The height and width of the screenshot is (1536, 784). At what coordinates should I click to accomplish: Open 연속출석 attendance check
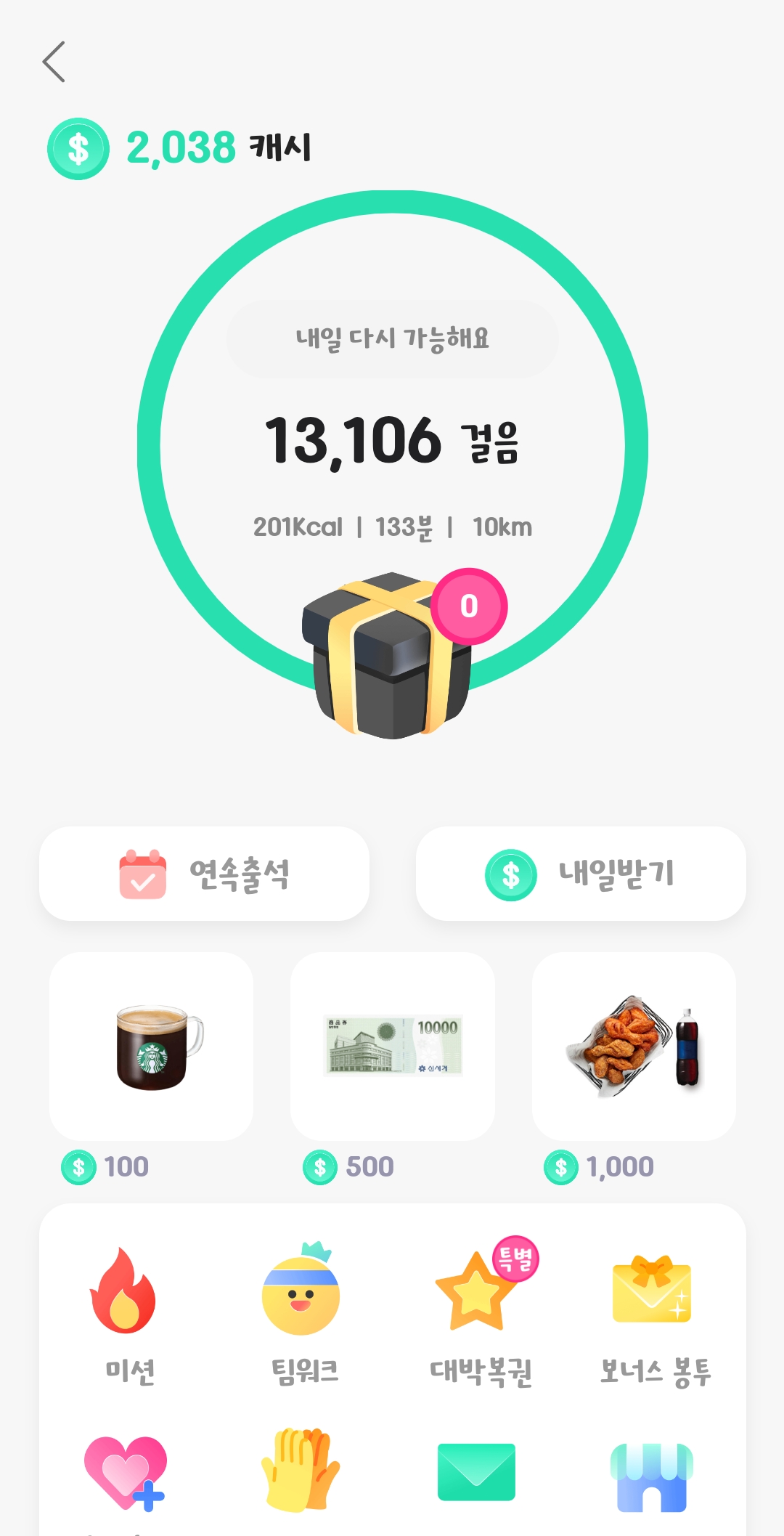tap(204, 874)
